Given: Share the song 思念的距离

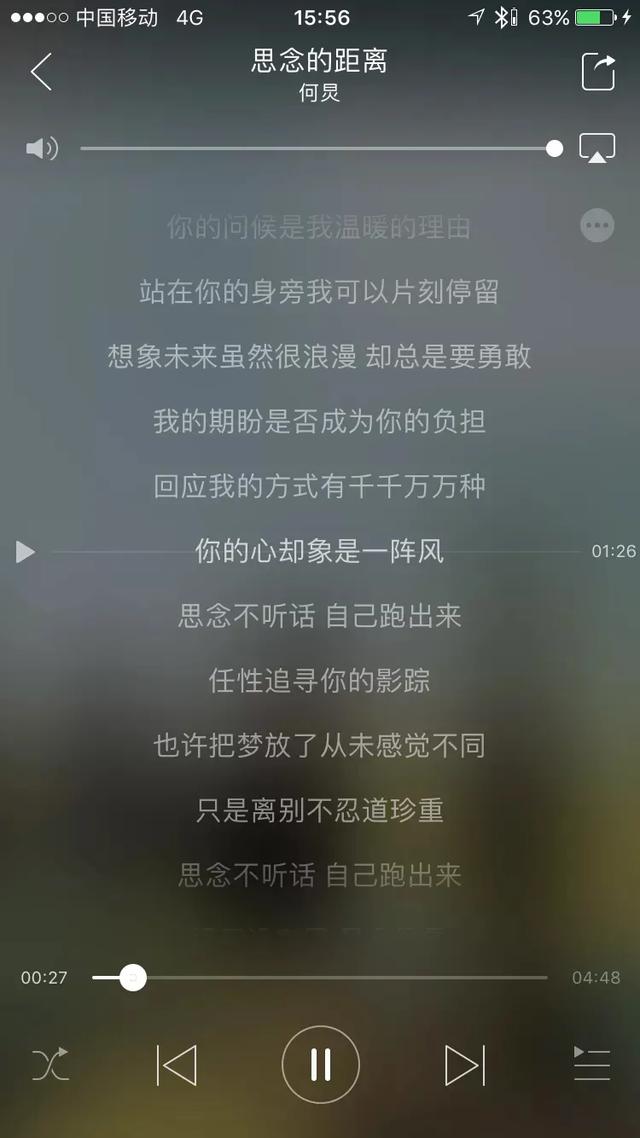Looking at the screenshot, I should coord(598,72).
